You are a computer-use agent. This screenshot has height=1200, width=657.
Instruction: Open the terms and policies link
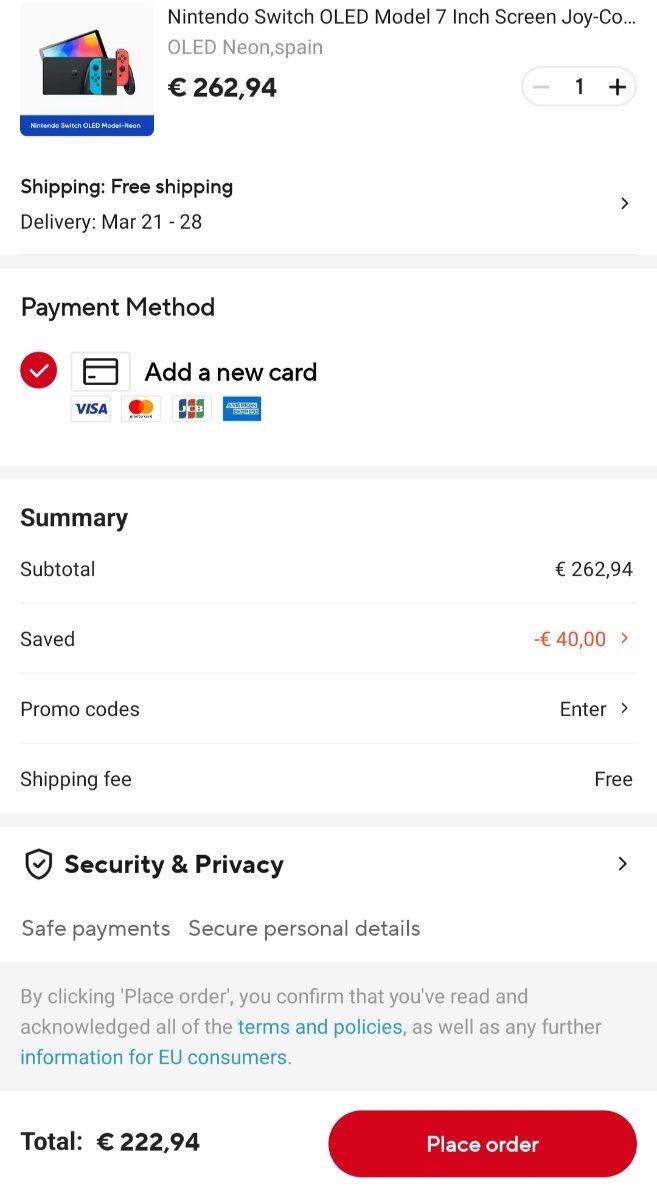[x=320, y=1027]
